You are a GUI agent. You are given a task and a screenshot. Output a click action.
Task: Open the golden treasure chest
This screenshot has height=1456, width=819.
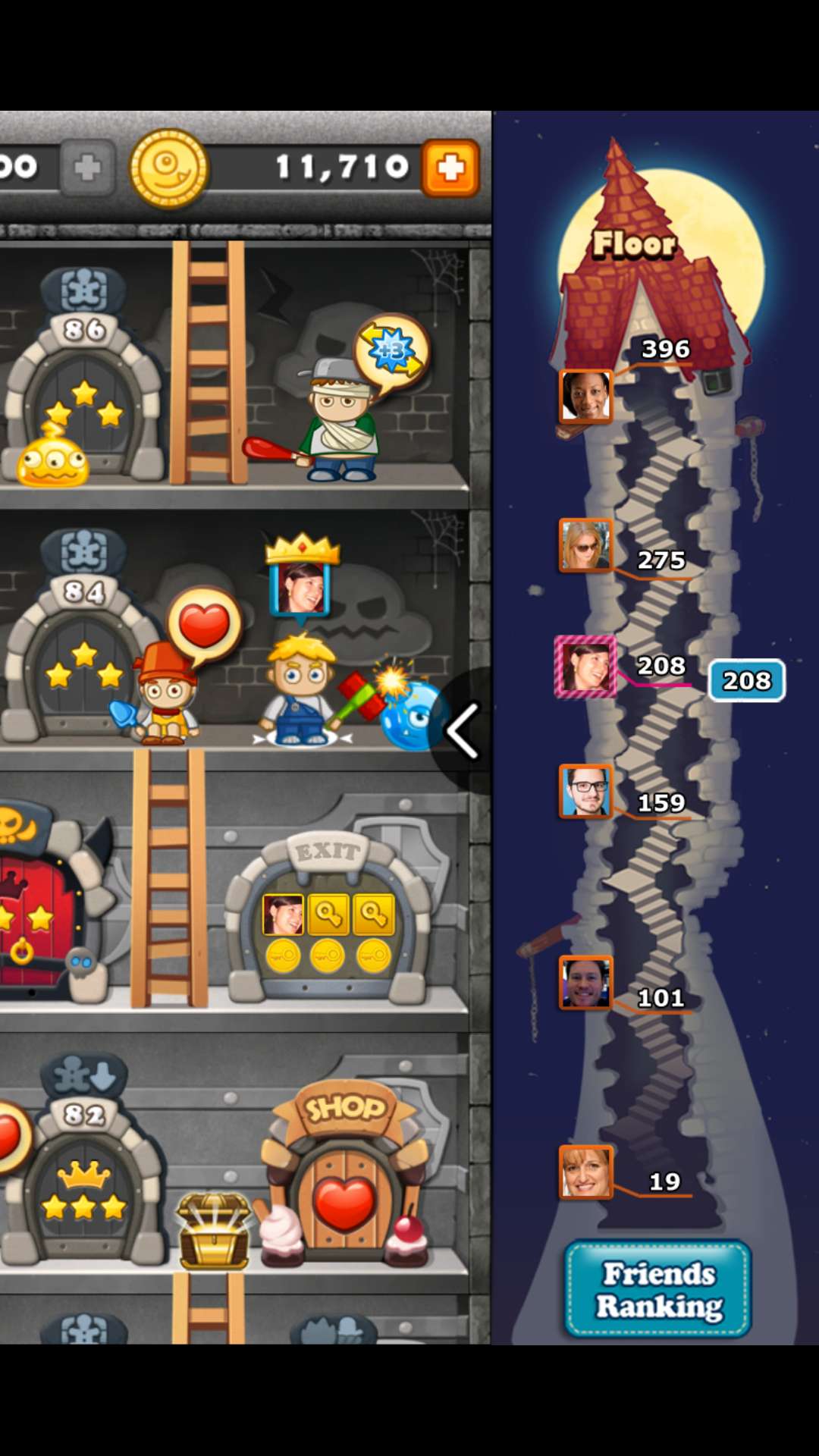click(215, 1230)
